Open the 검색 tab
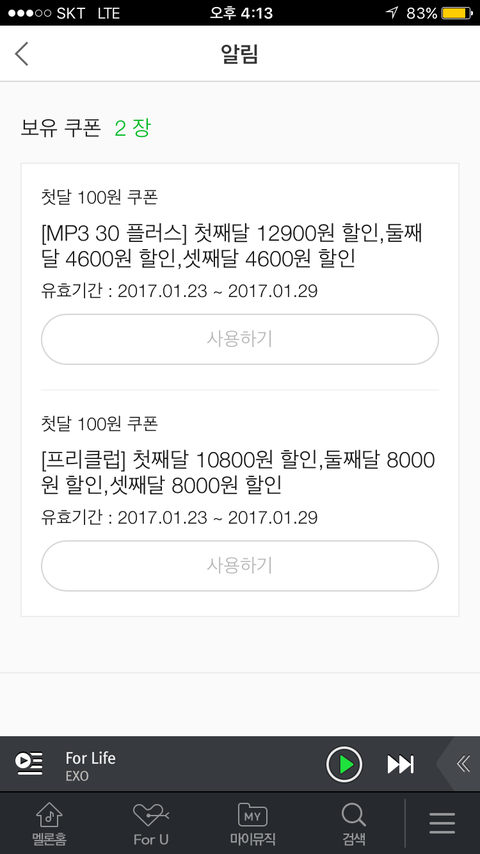The width and height of the screenshot is (480, 854). (354, 824)
